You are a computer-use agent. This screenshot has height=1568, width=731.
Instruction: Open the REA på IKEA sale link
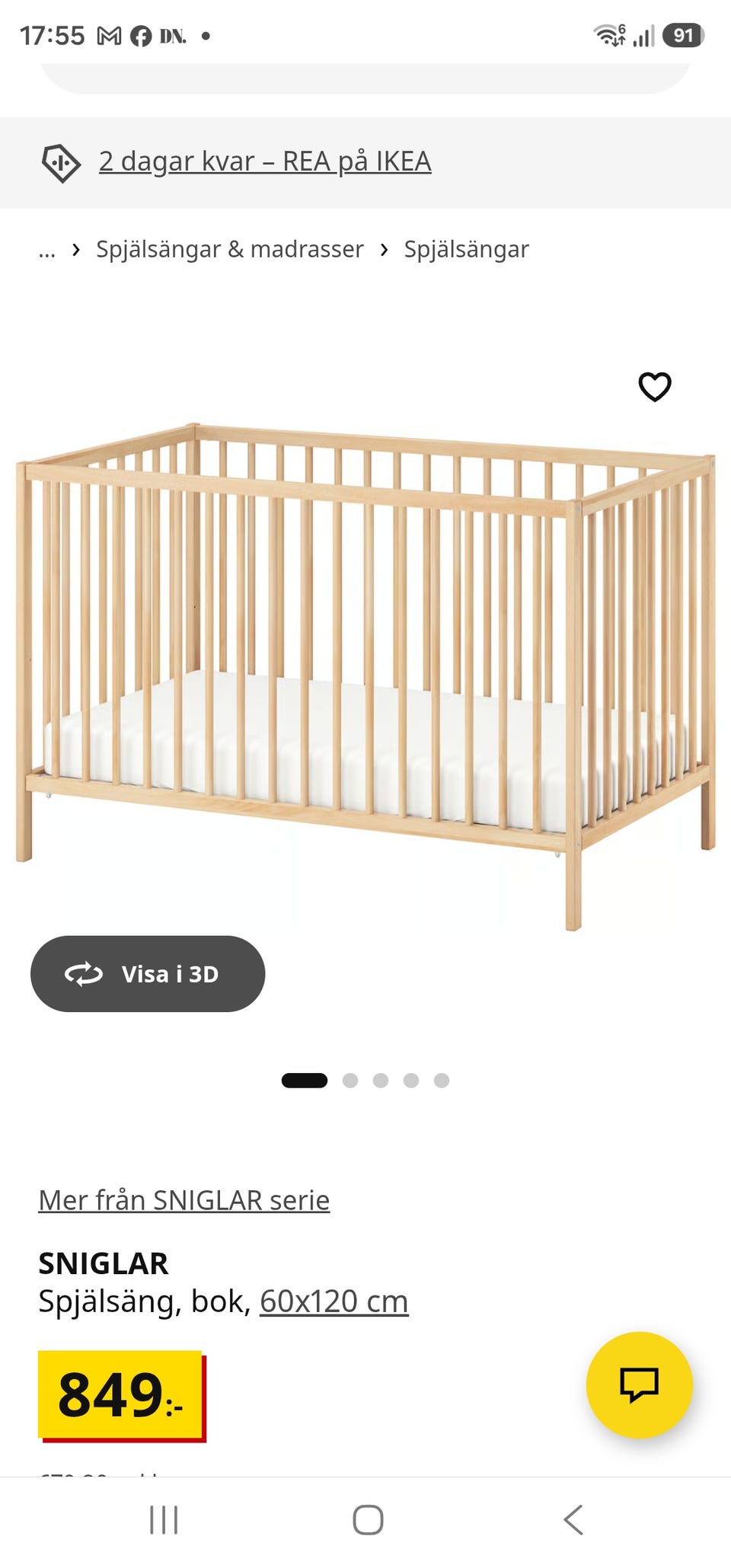tap(265, 161)
